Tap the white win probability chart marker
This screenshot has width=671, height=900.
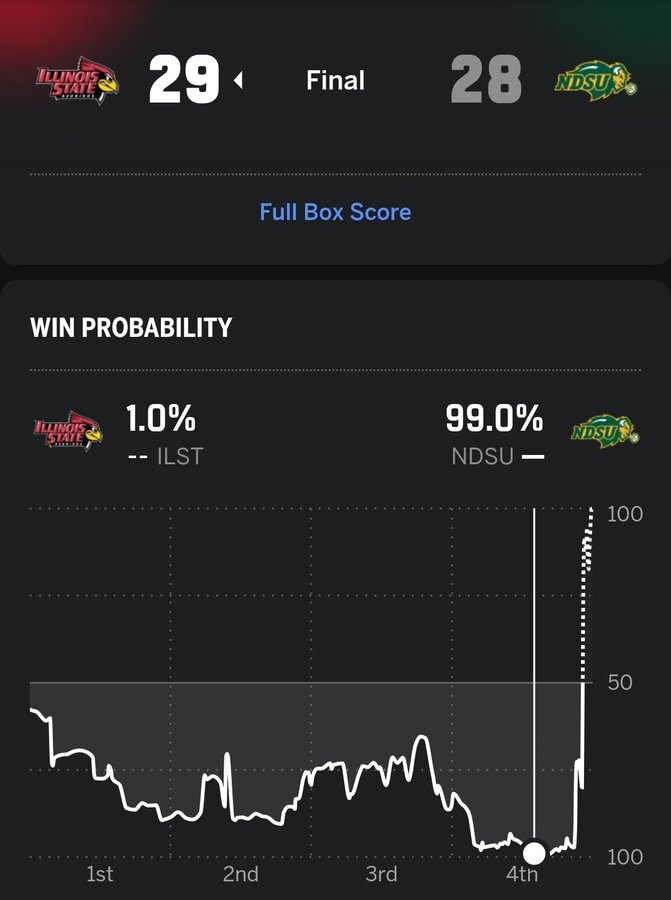(534, 853)
